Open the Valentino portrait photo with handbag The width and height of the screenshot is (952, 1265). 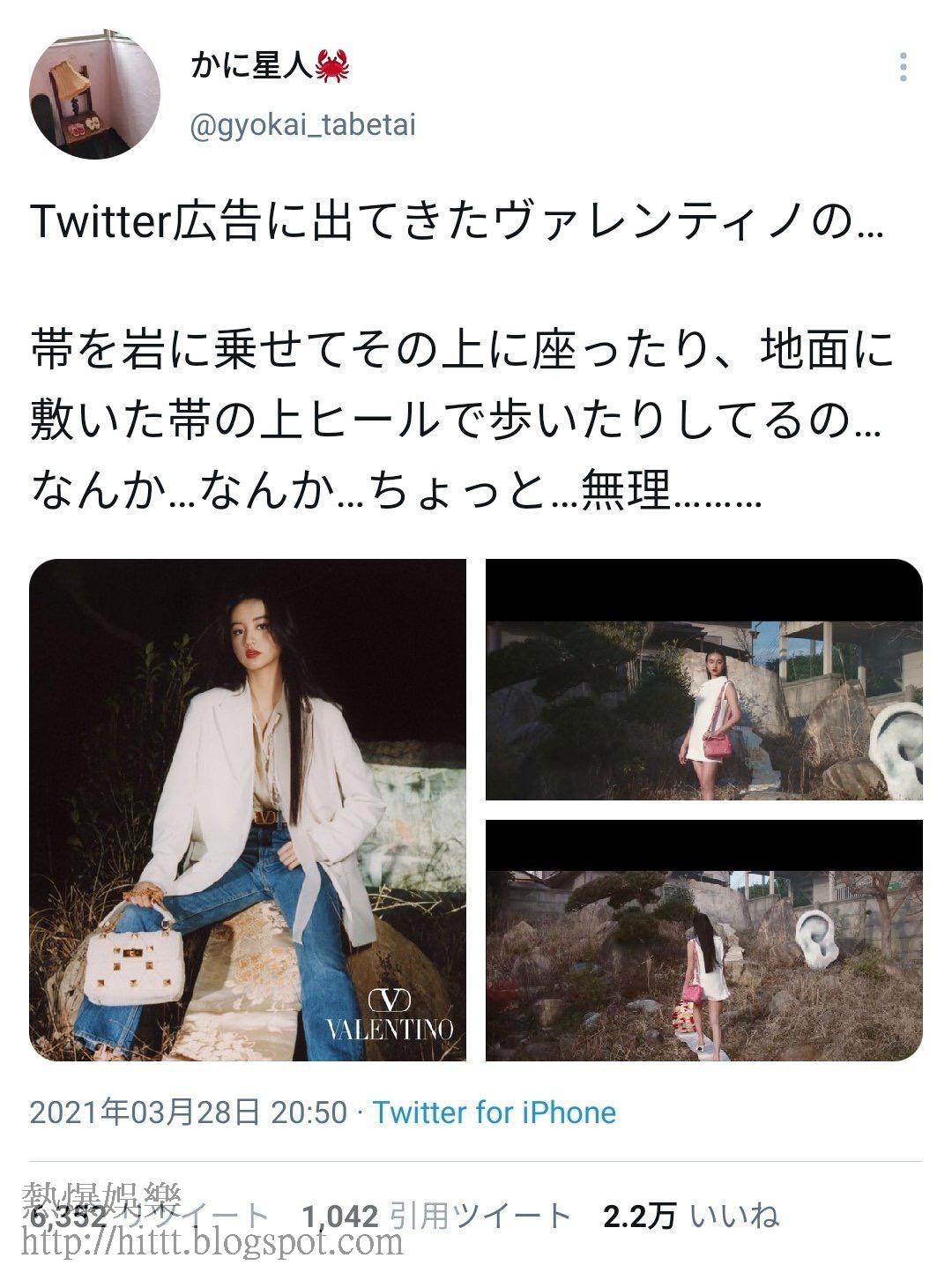(248, 809)
